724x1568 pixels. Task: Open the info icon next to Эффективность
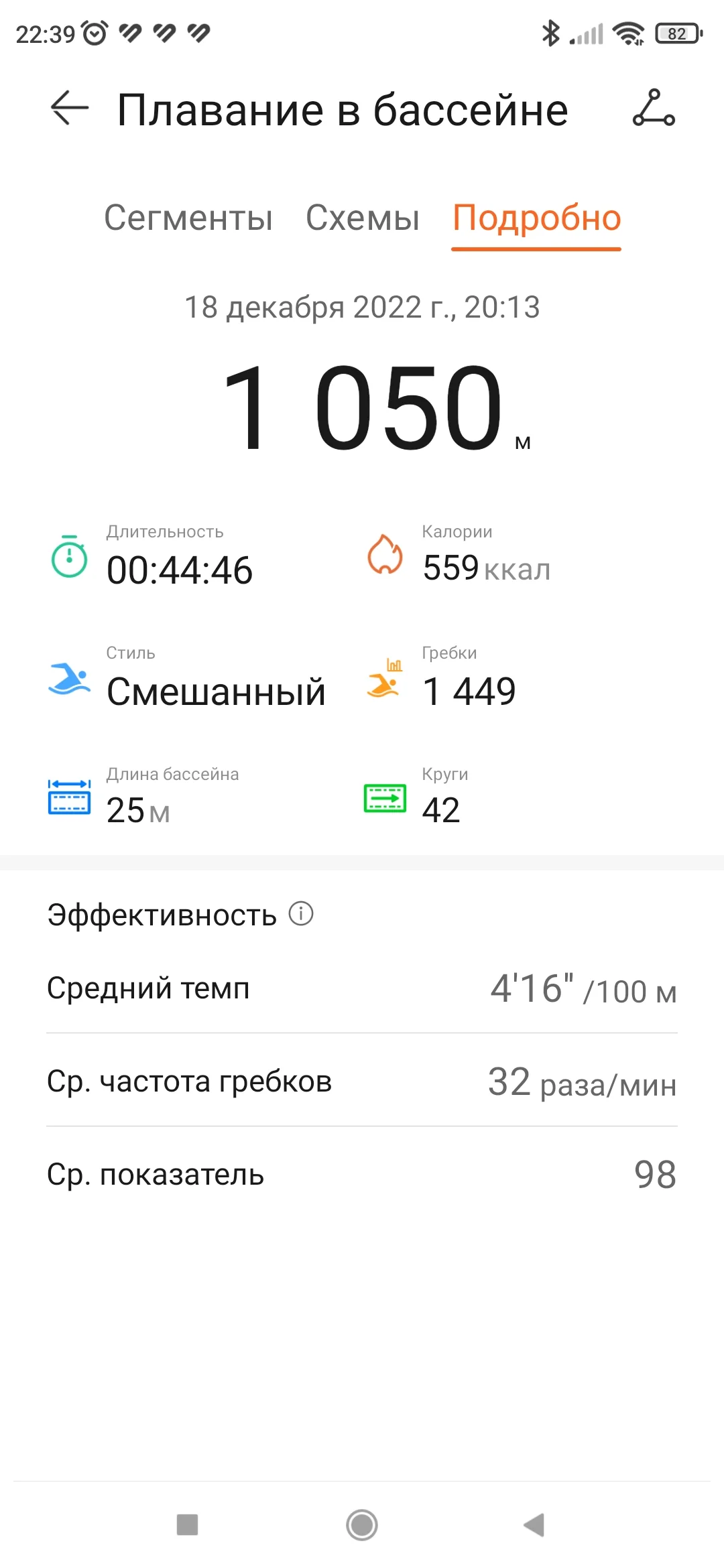coord(301,913)
